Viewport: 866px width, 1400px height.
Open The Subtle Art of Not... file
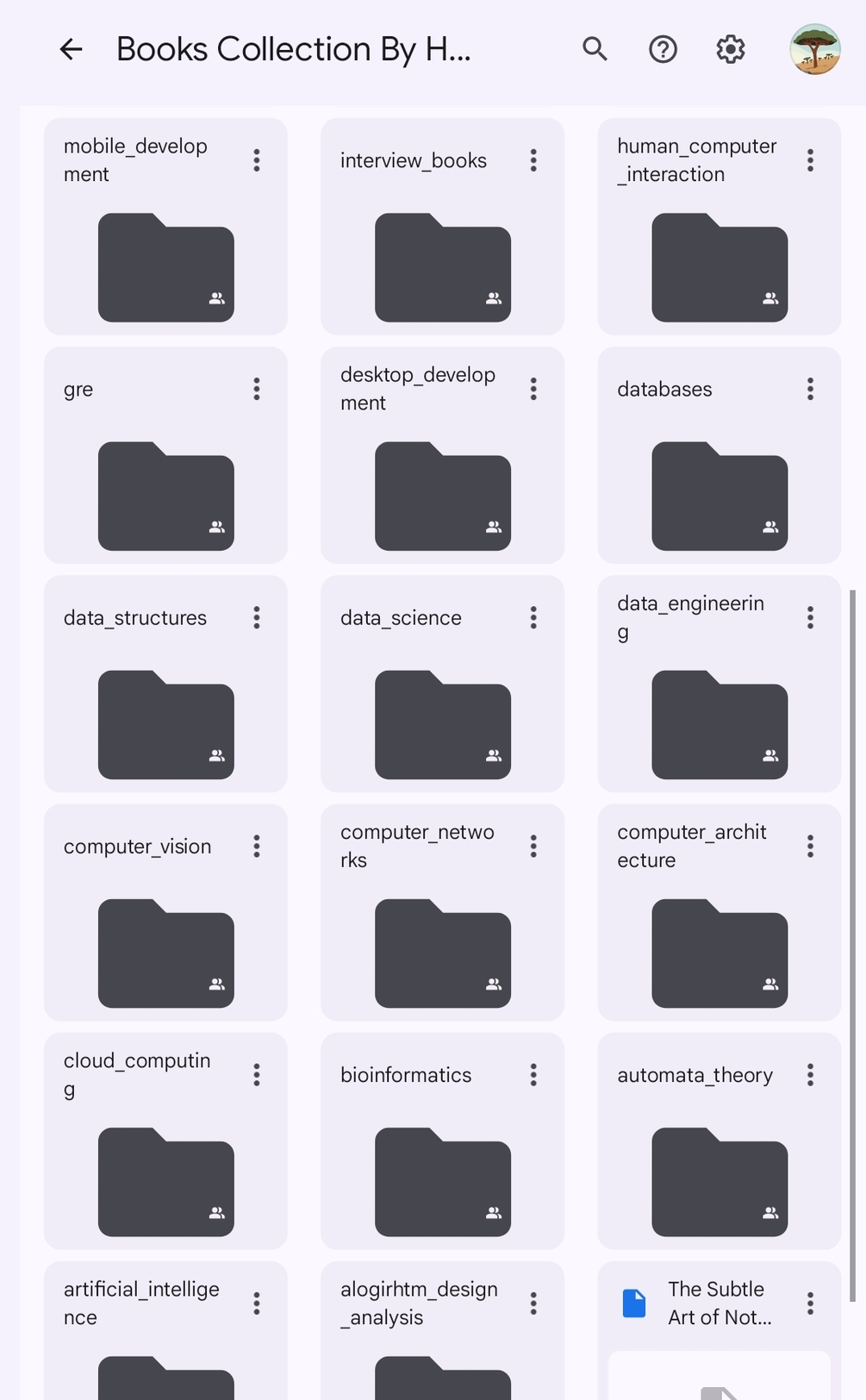click(x=719, y=1303)
